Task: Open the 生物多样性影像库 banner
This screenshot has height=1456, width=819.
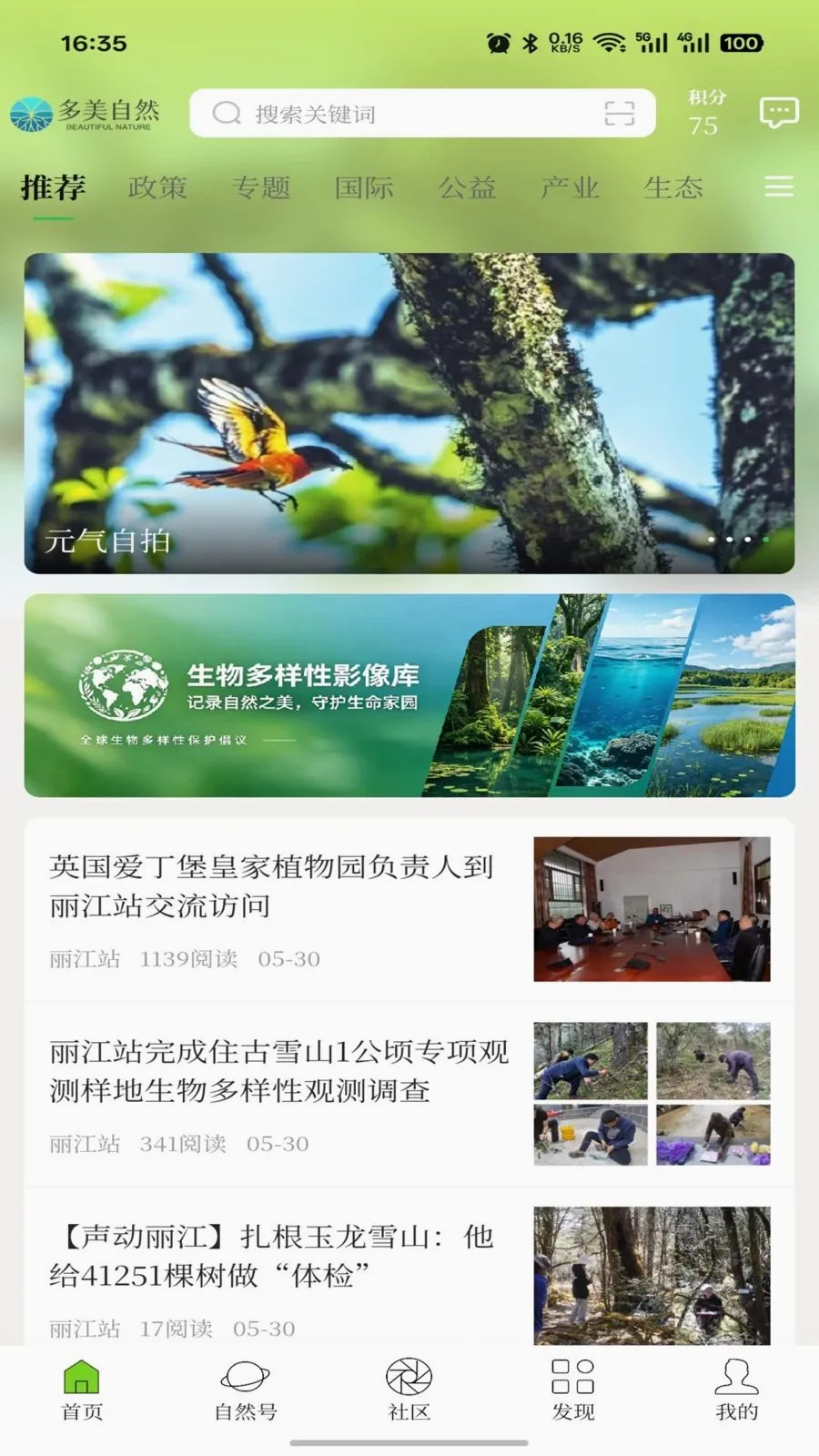Action: click(x=409, y=695)
